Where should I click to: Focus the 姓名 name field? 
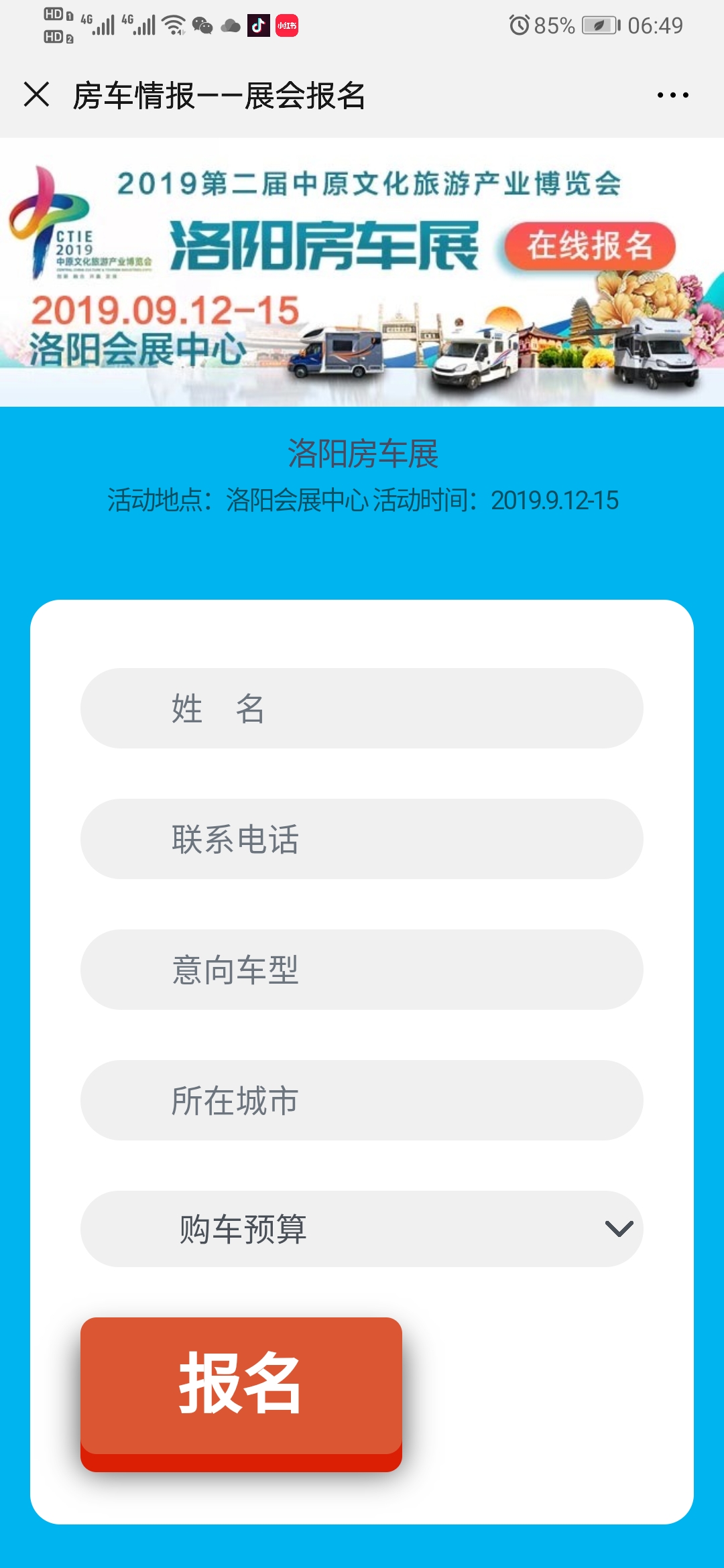coord(362,708)
